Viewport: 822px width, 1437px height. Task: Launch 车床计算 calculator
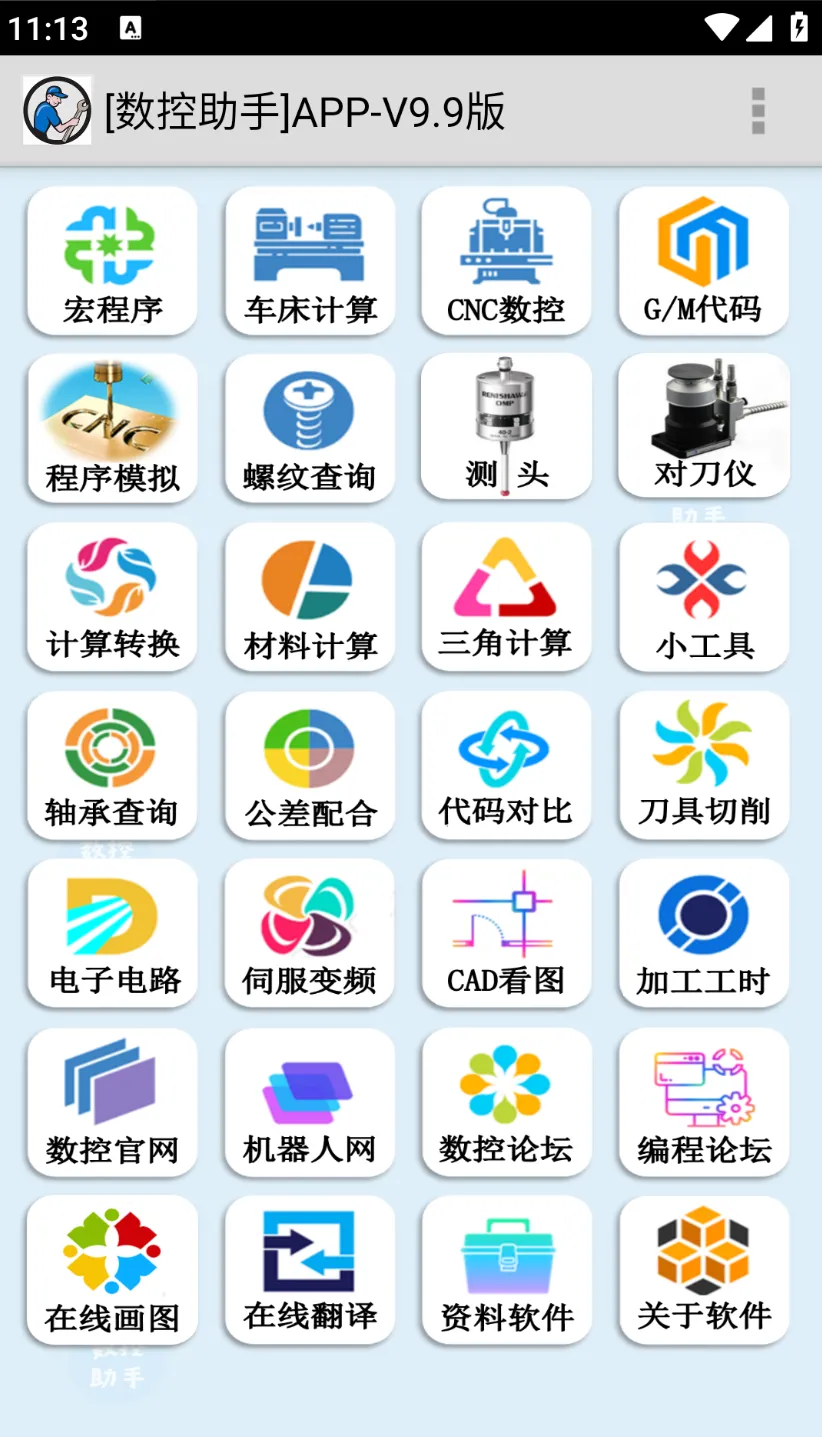(x=310, y=261)
